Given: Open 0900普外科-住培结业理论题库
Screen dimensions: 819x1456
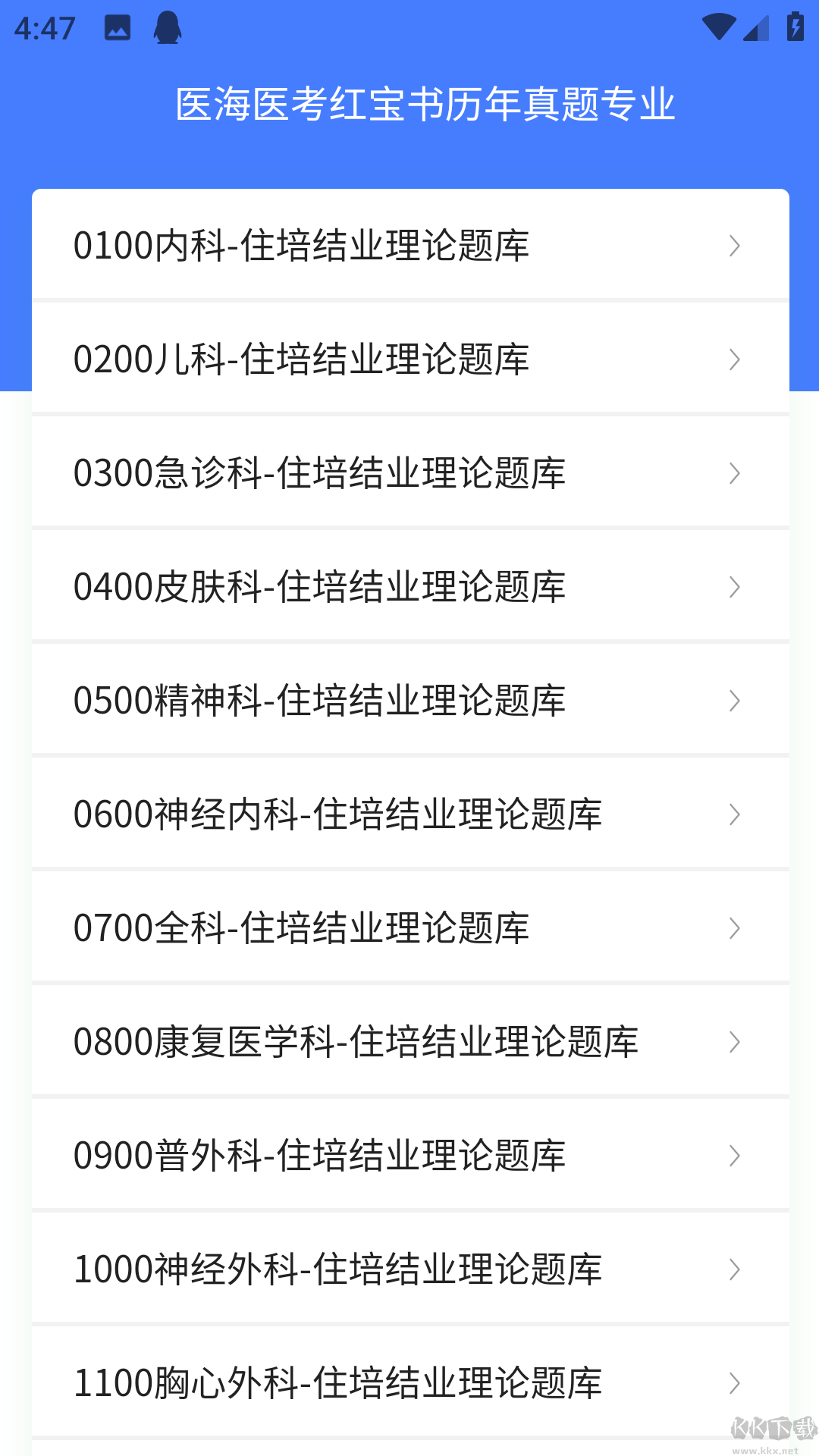Looking at the screenshot, I should (x=409, y=1155).
